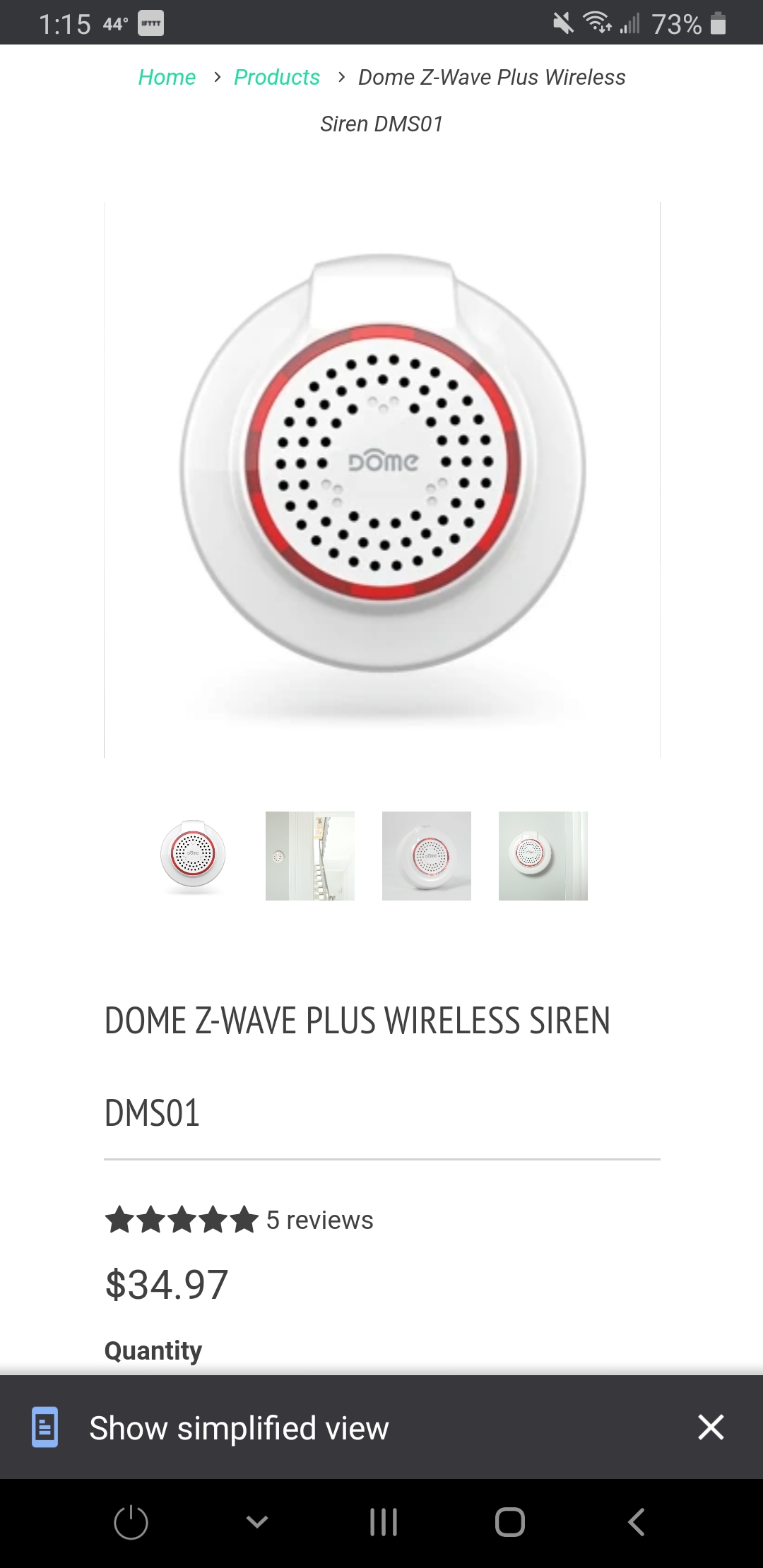Tap the down chevron in navigation bar

257,1521
